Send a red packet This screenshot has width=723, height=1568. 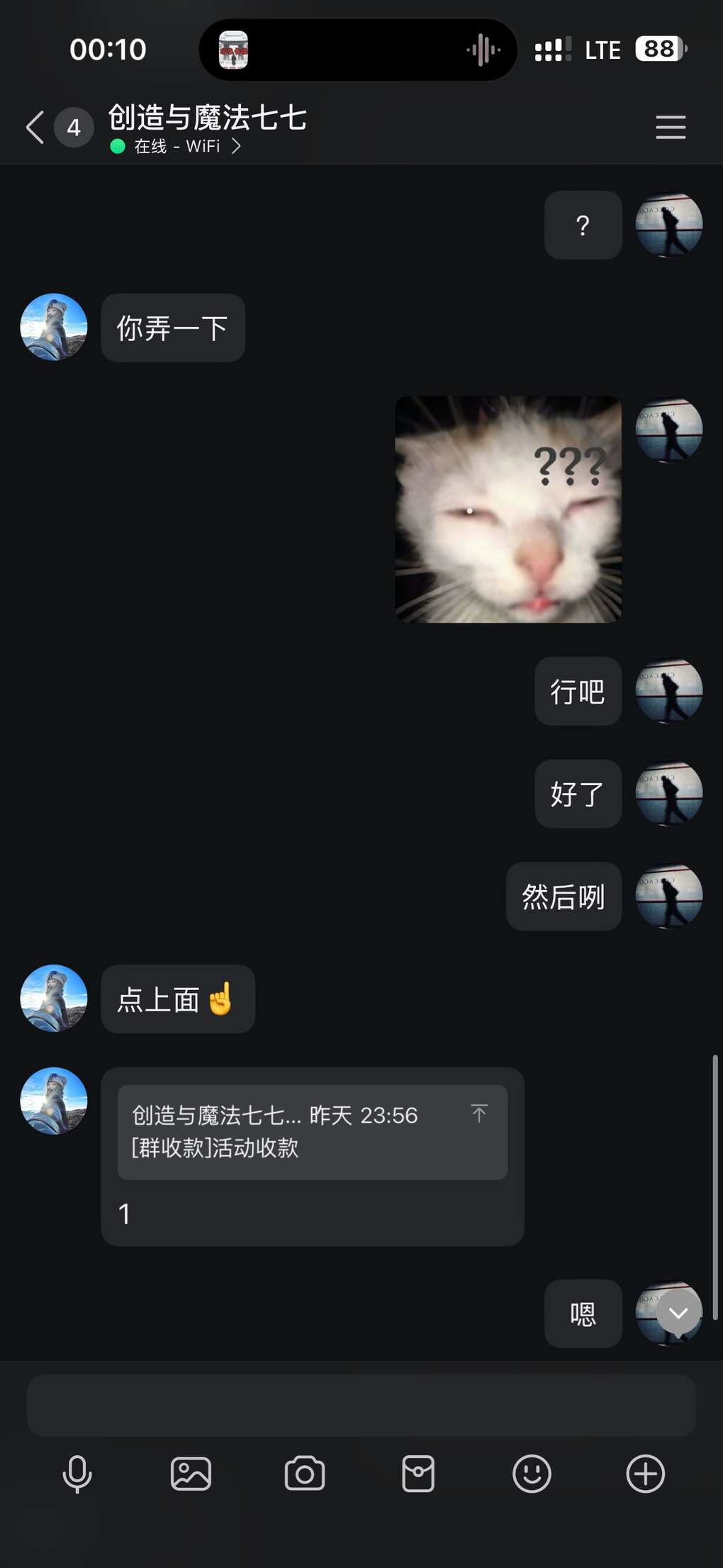click(x=418, y=1474)
